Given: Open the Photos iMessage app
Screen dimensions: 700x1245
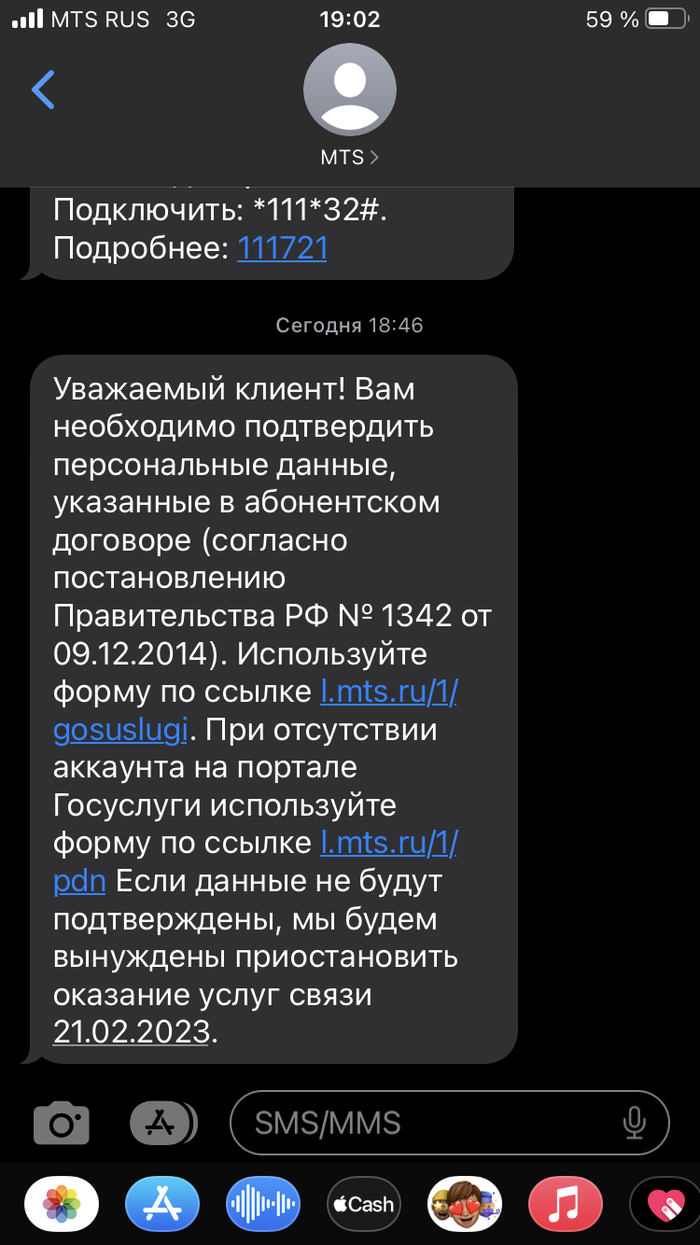Looking at the screenshot, I should [x=62, y=1205].
